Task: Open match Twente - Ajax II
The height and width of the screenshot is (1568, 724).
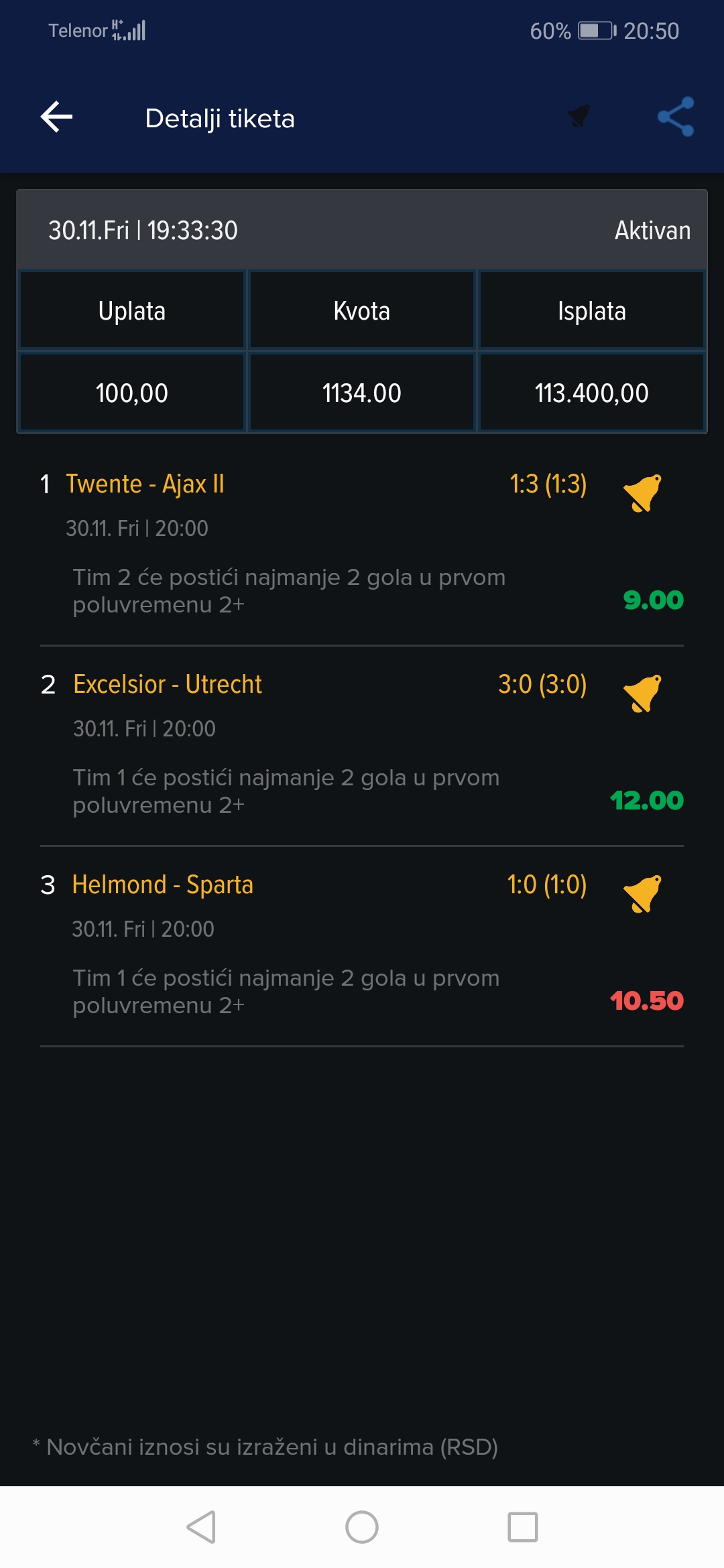Action: tap(145, 484)
